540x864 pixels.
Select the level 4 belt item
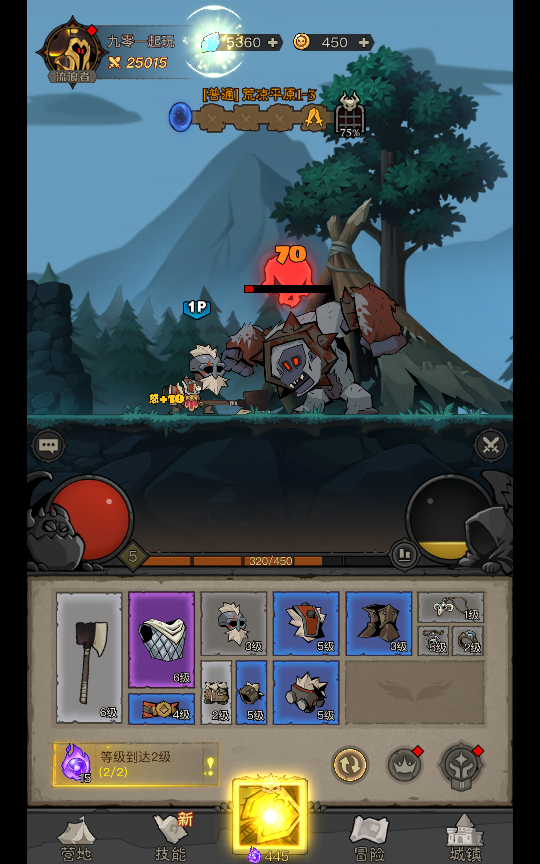161,709
